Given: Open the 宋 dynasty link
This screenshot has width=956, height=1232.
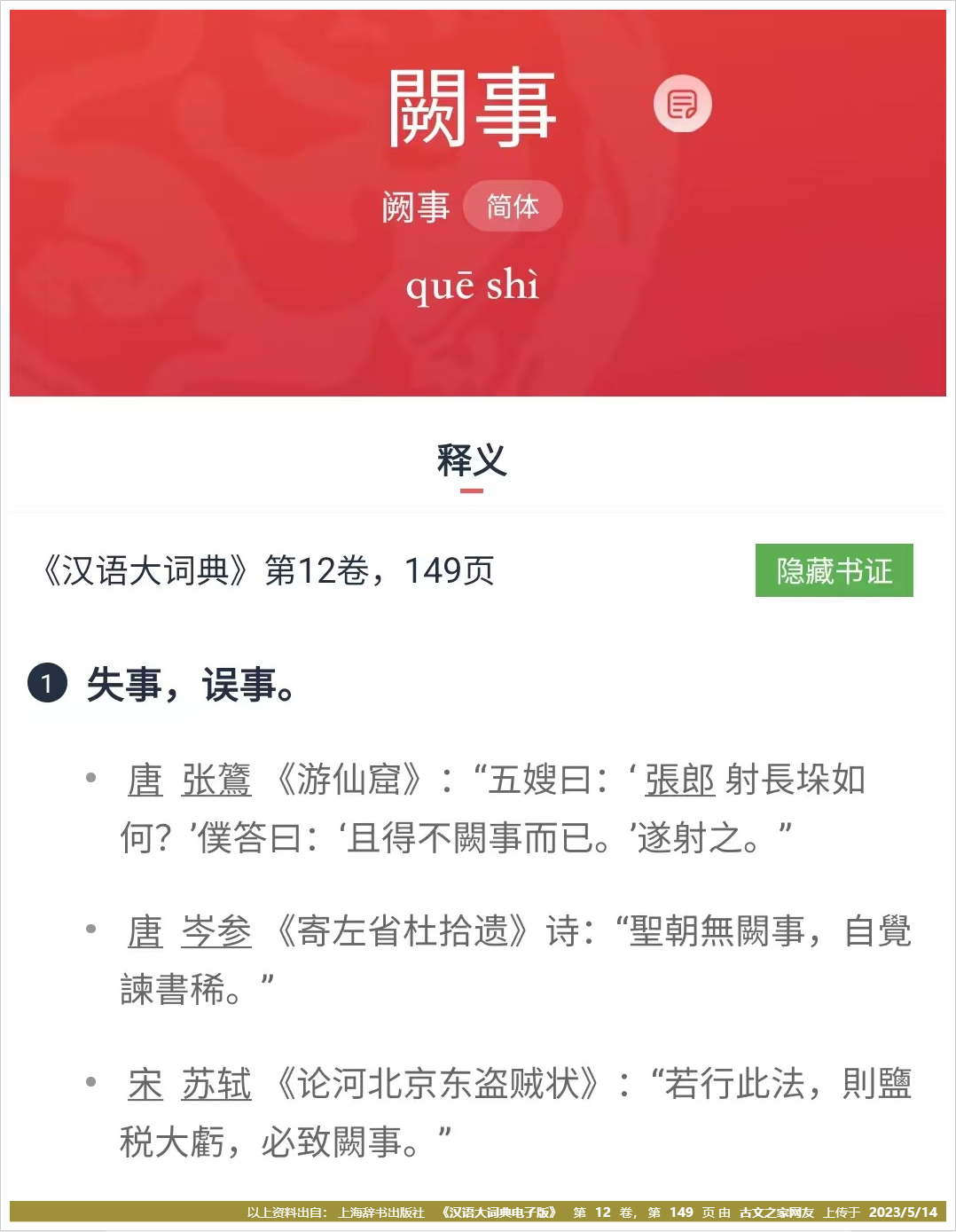Looking at the screenshot, I should 145,1084.
